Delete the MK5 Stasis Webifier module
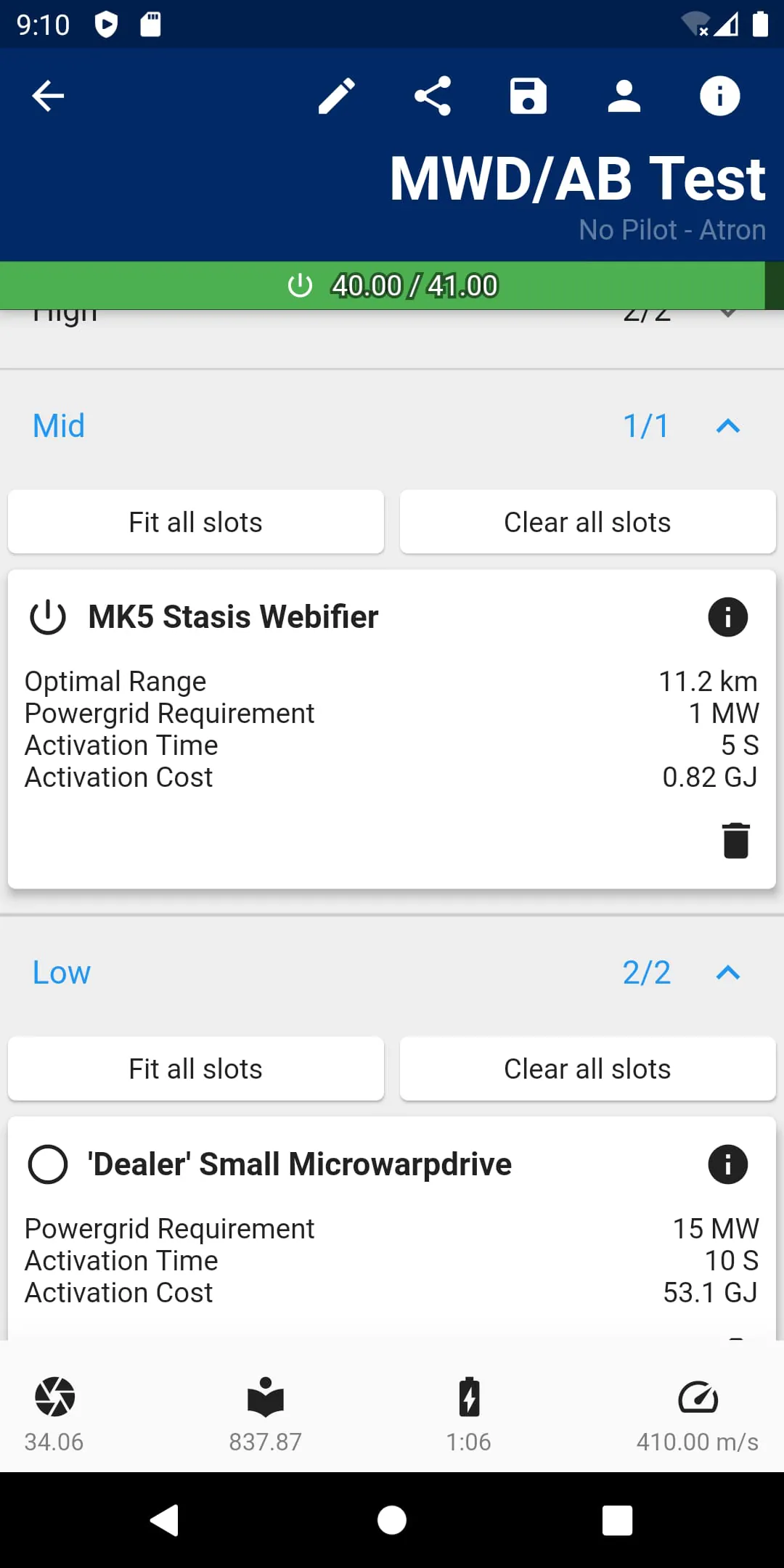 click(735, 841)
